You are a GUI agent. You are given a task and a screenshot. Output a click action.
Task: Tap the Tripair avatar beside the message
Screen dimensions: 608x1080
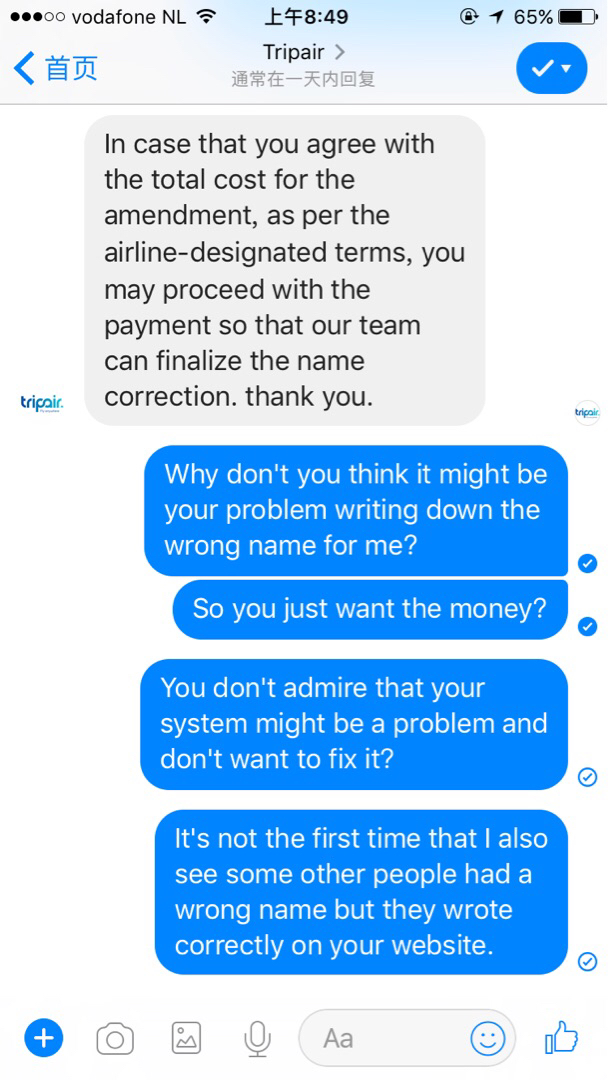[x=42, y=403]
